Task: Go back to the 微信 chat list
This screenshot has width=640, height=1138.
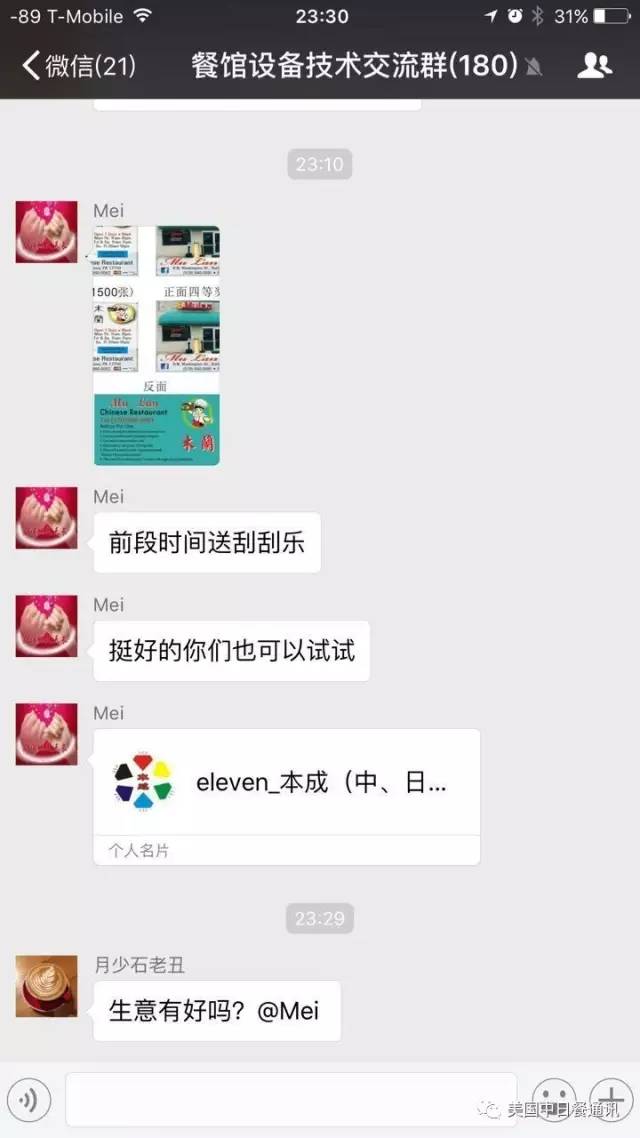Action: [78, 66]
